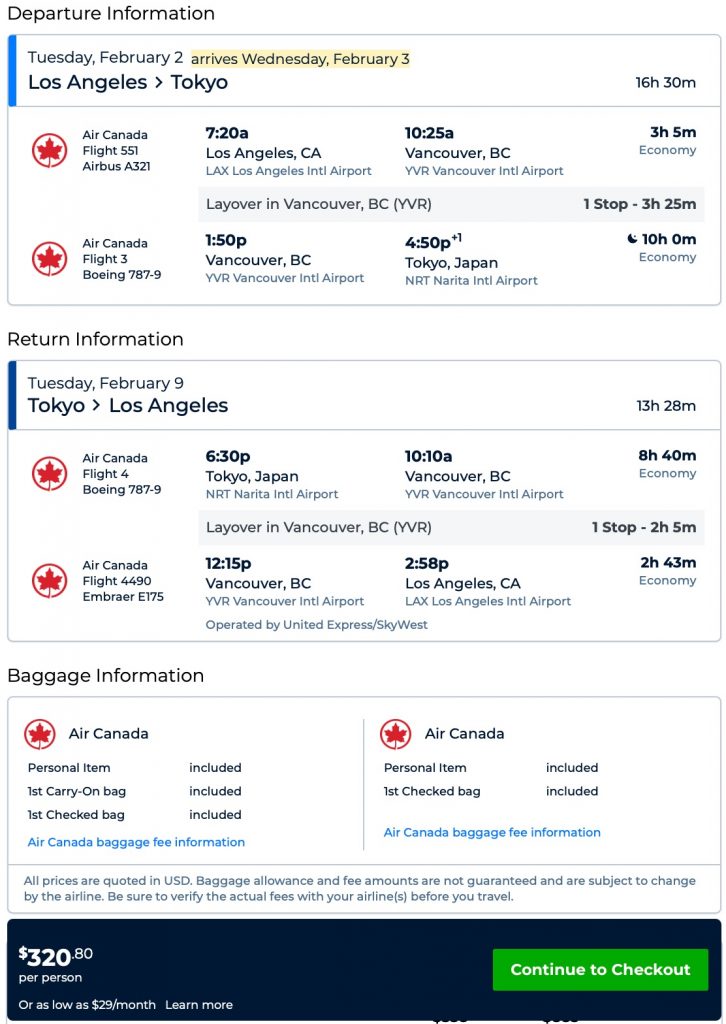
Task: Open the left Air Canada baggage fee information link
Action: (136, 842)
